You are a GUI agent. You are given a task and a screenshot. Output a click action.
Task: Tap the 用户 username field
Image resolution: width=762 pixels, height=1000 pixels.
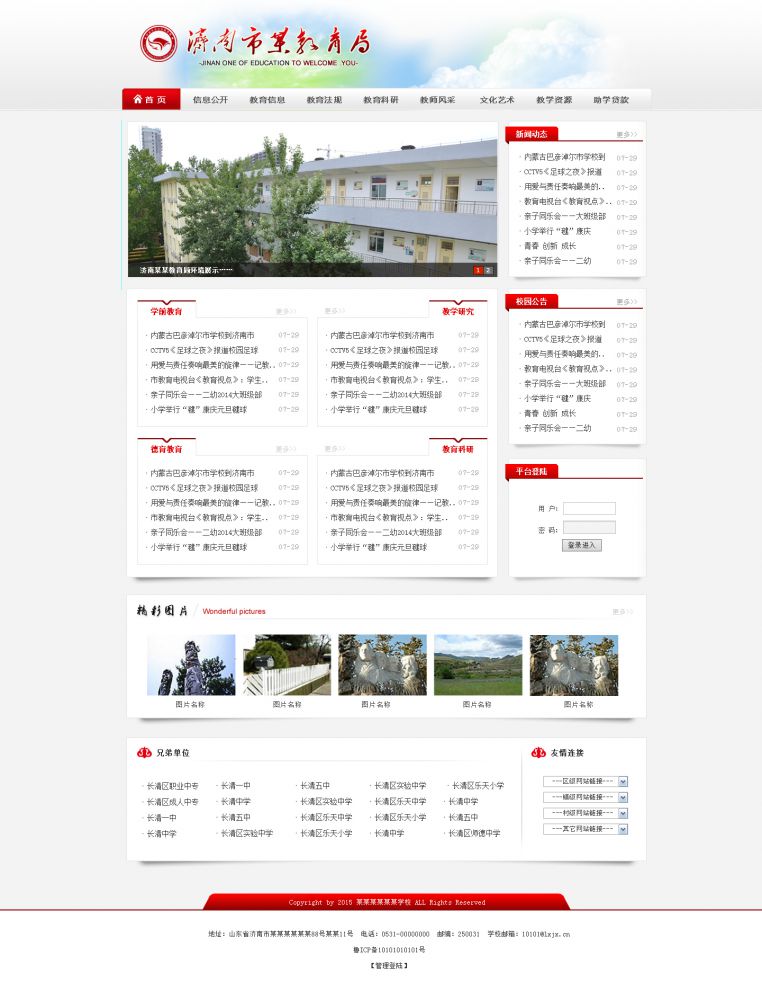589,509
